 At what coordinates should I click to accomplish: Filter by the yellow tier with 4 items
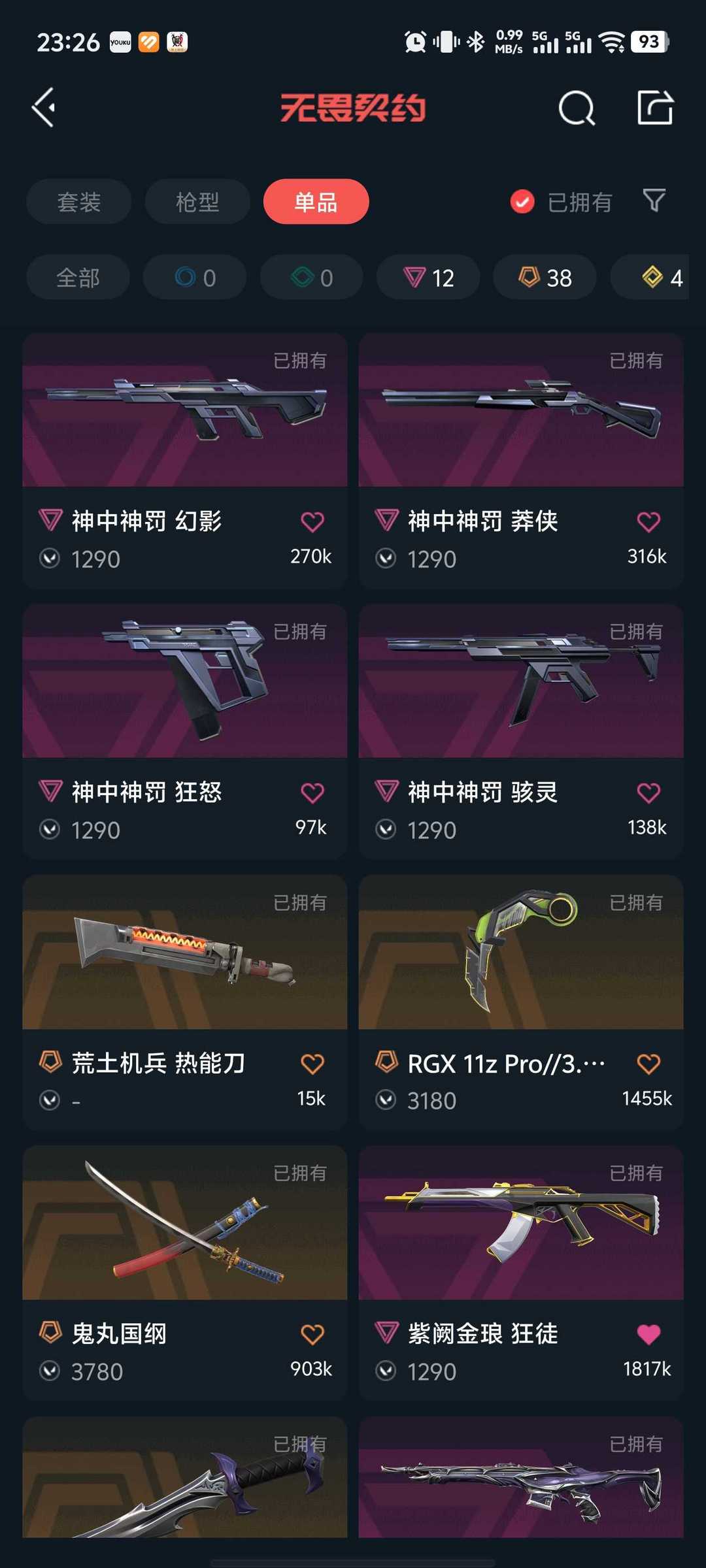(x=662, y=278)
